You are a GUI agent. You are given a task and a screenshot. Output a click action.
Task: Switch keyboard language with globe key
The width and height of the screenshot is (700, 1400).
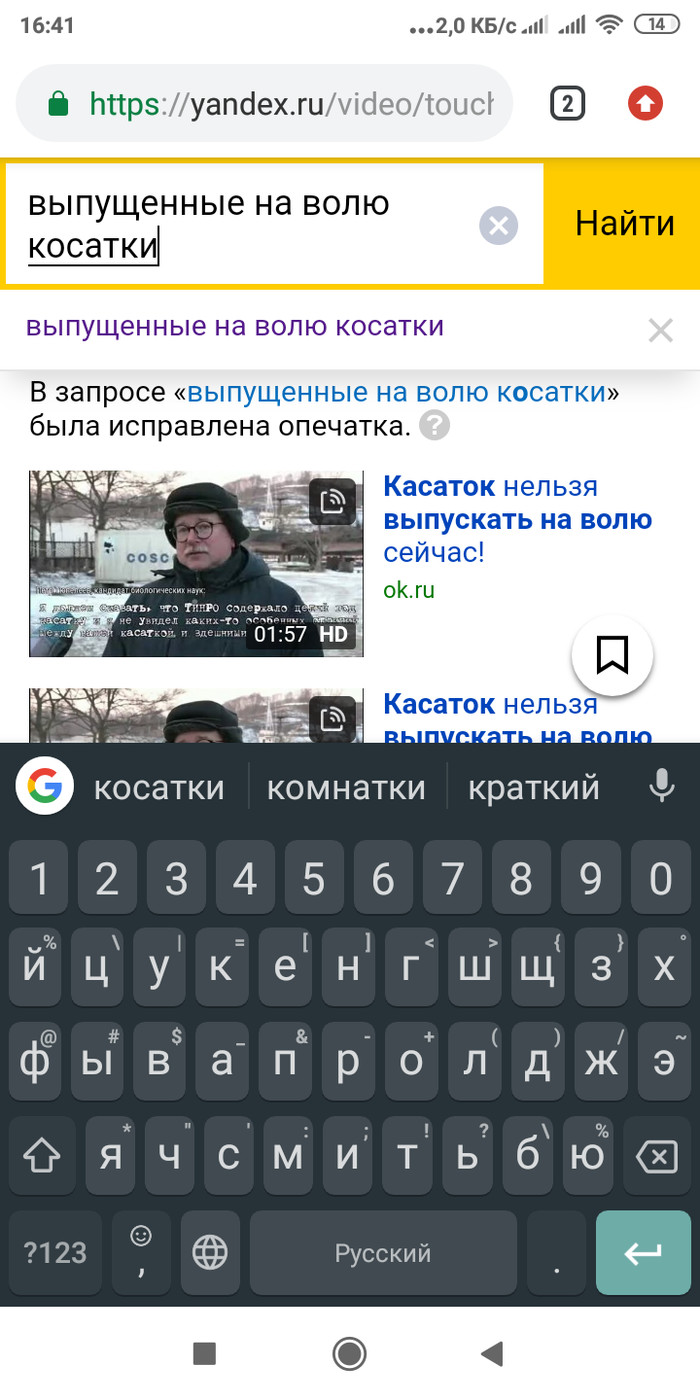(x=210, y=1253)
